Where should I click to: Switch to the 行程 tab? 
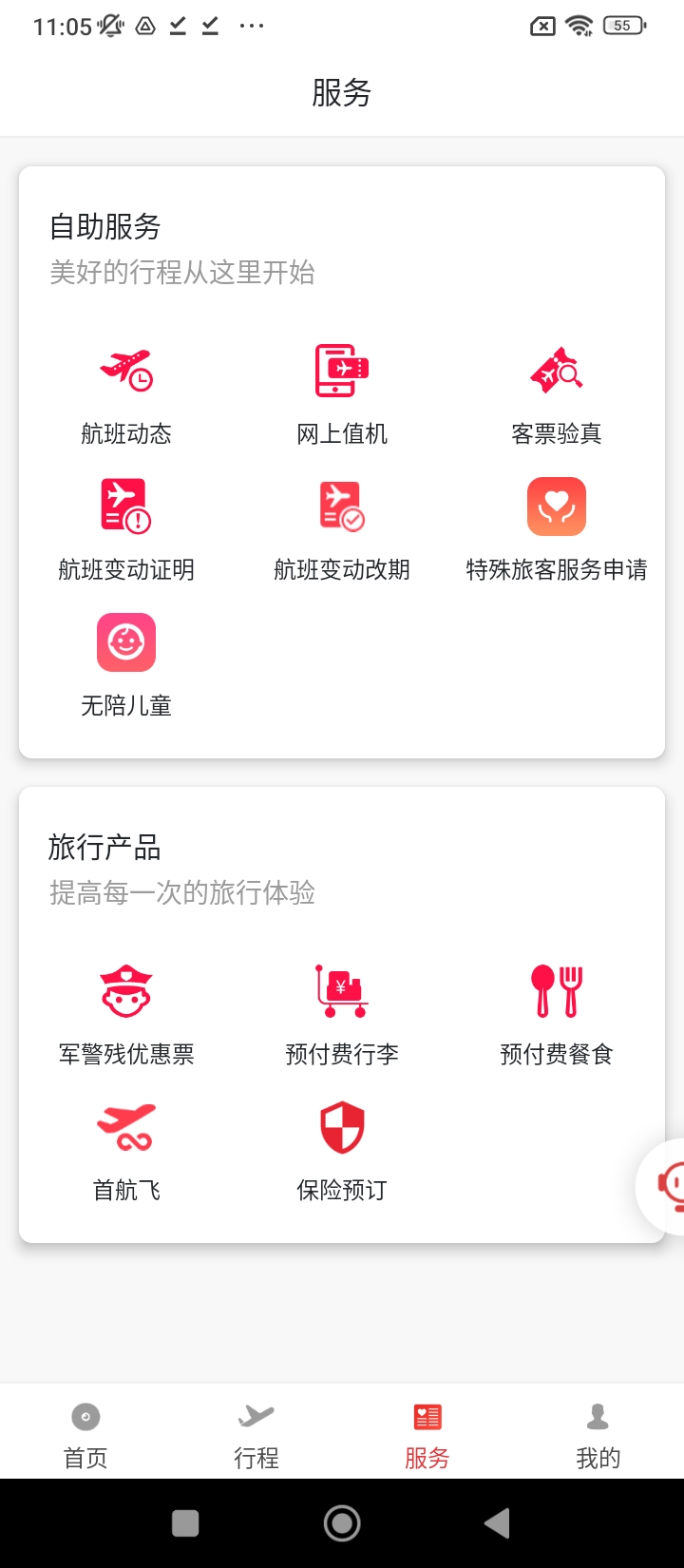256,1435
